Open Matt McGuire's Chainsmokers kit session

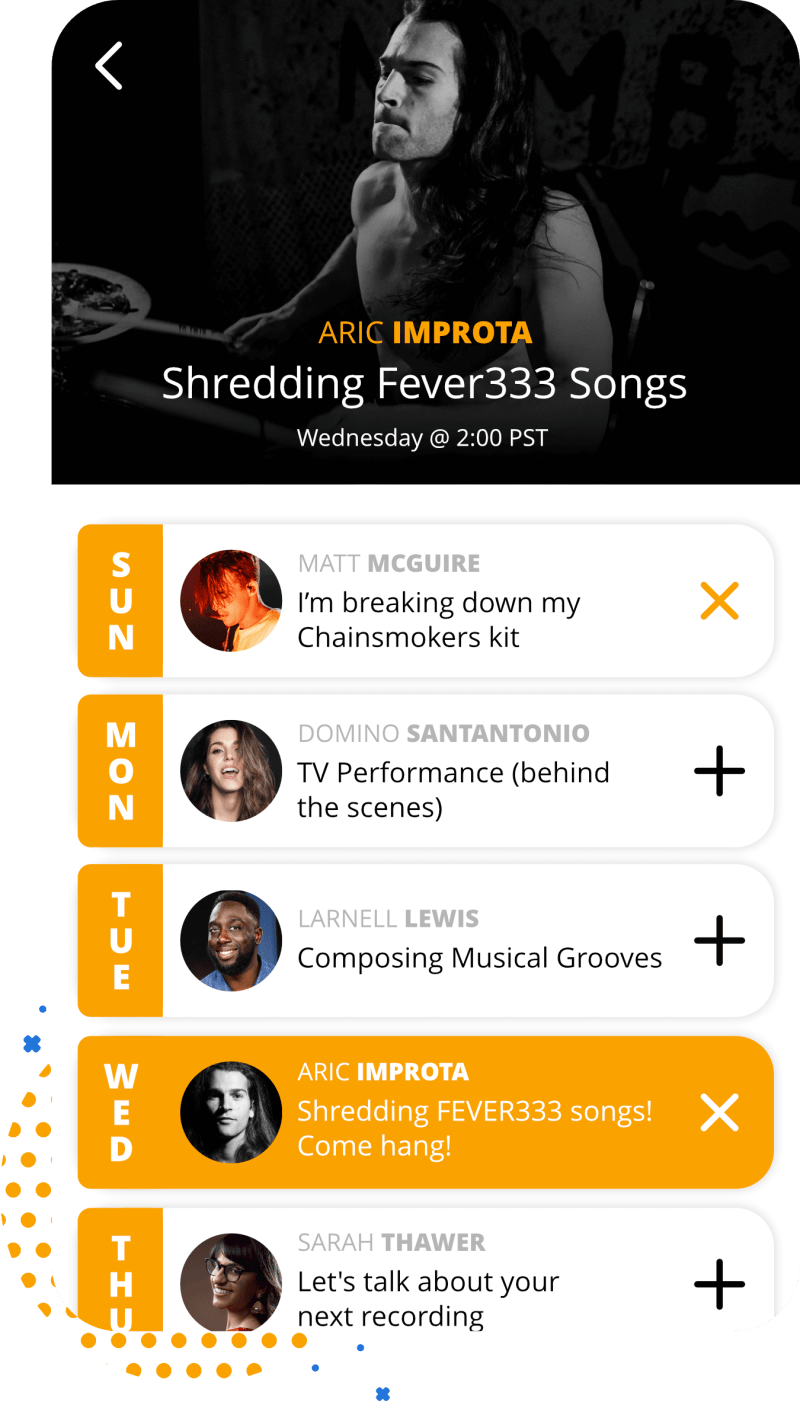(x=438, y=620)
